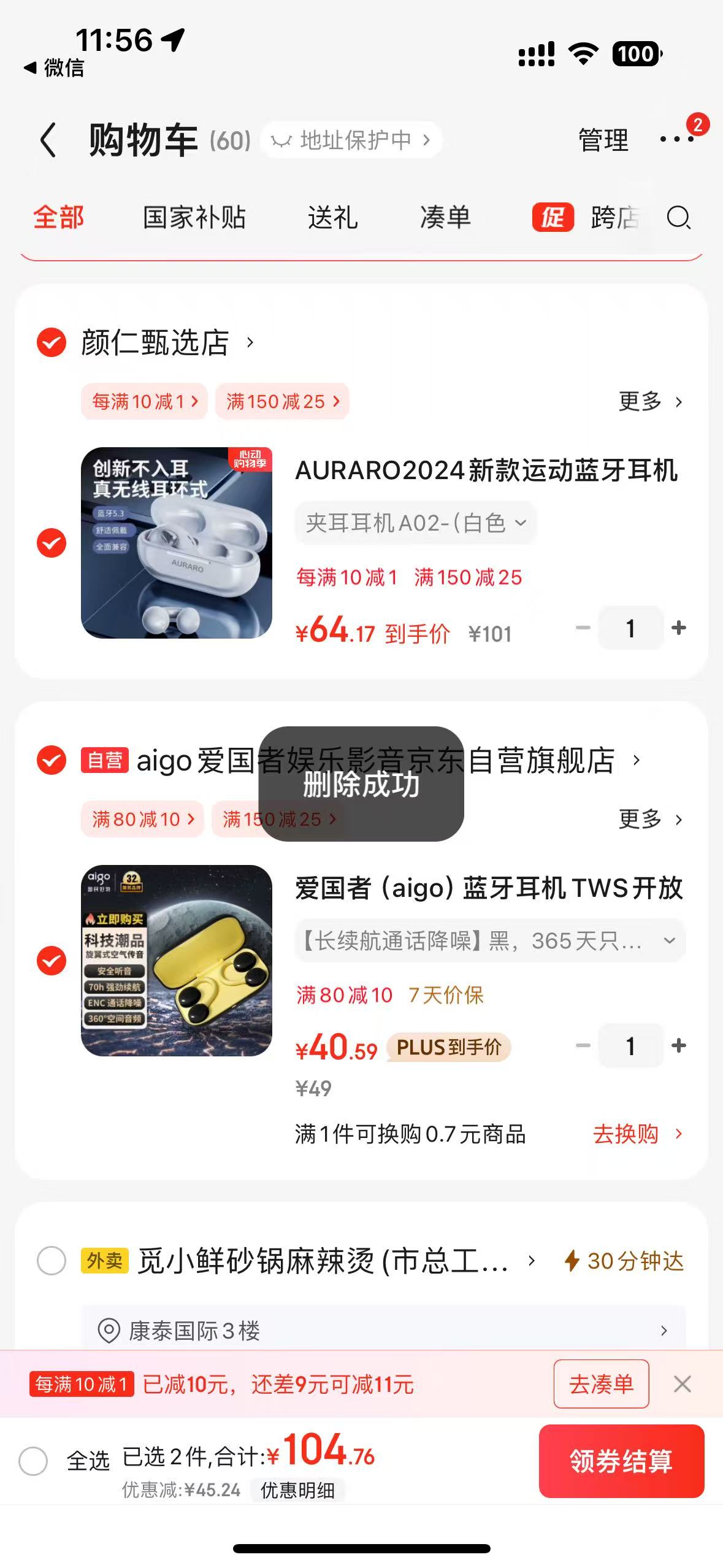Go back from the shopping cart
The width and height of the screenshot is (723, 1568).
pos(48,140)
